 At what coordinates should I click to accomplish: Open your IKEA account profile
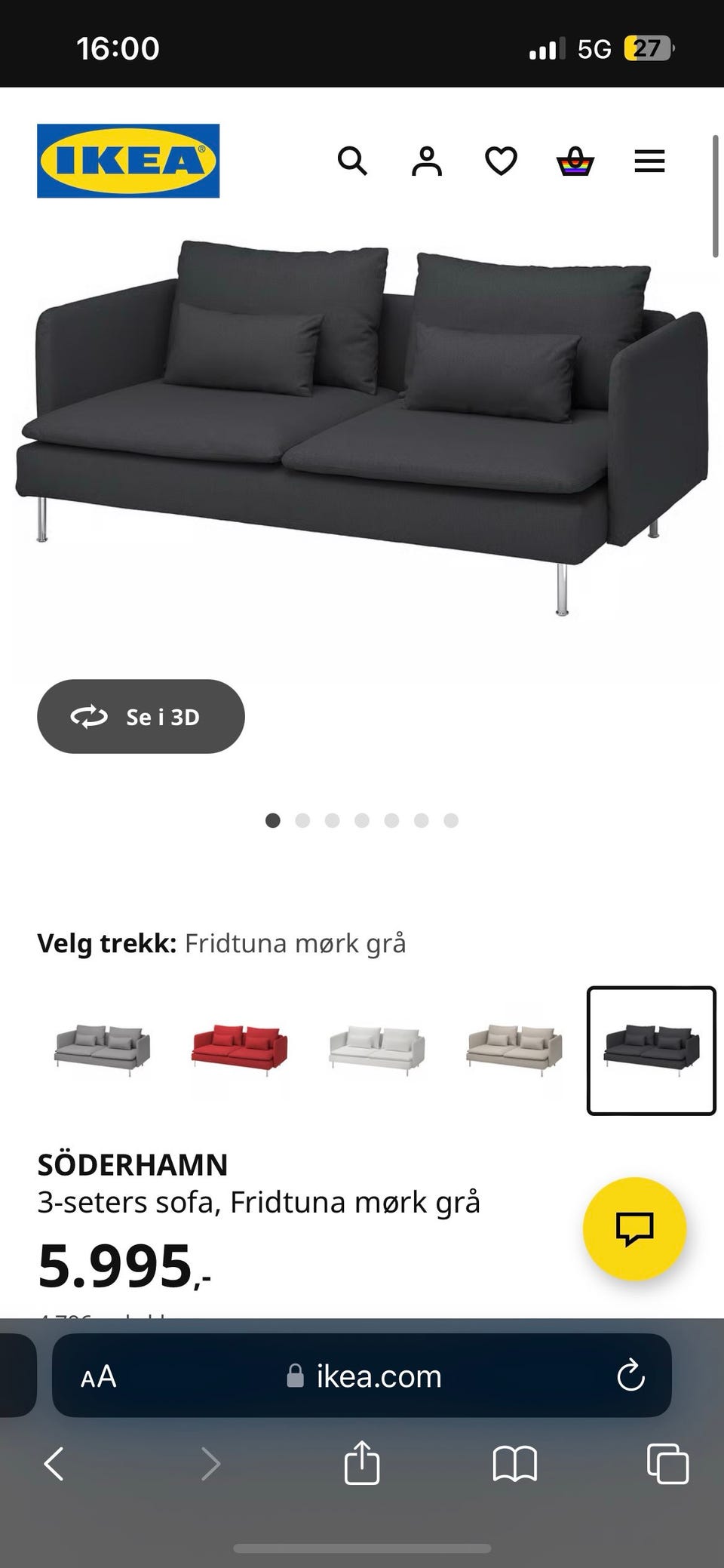click(426, 161)
